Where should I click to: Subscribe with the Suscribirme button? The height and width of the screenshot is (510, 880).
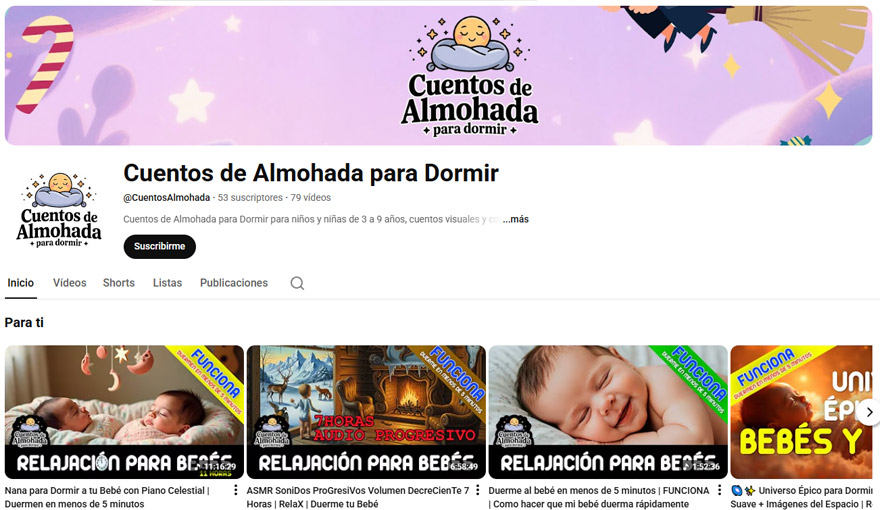click(x=159, y=246)
